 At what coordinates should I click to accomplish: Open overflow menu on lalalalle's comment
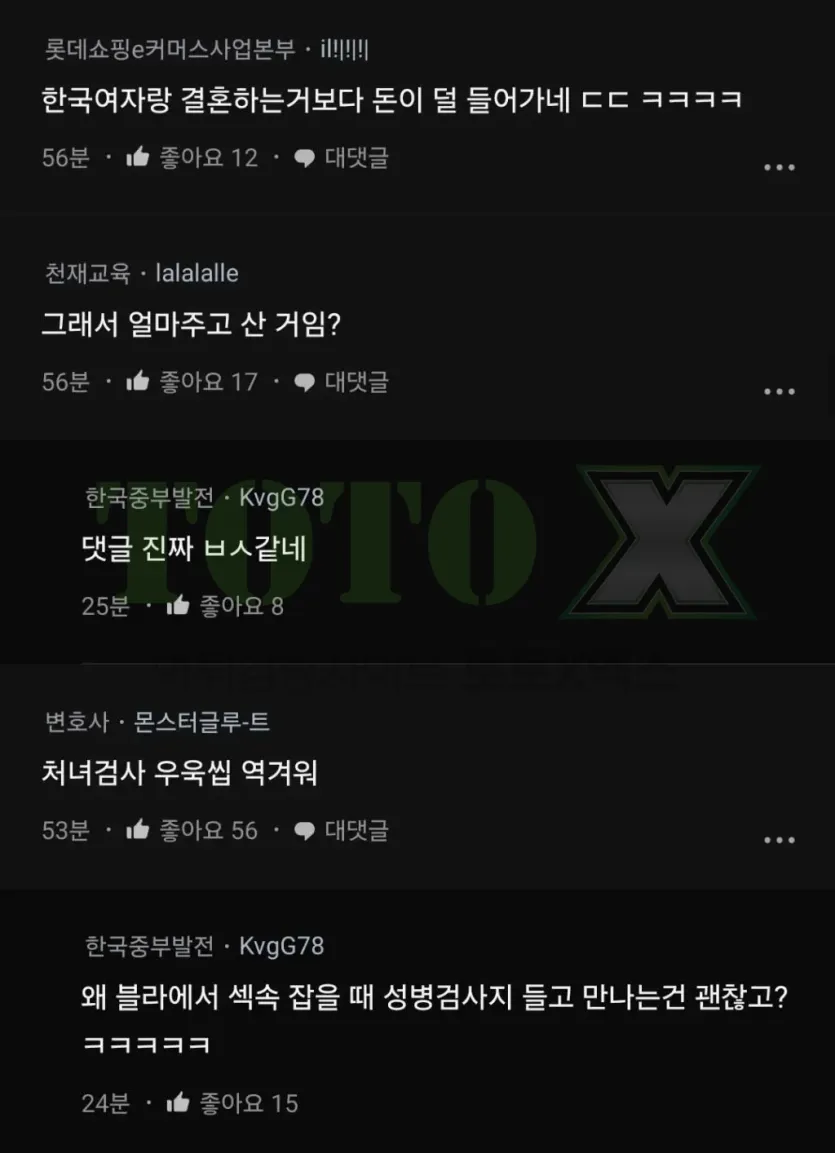779,391
